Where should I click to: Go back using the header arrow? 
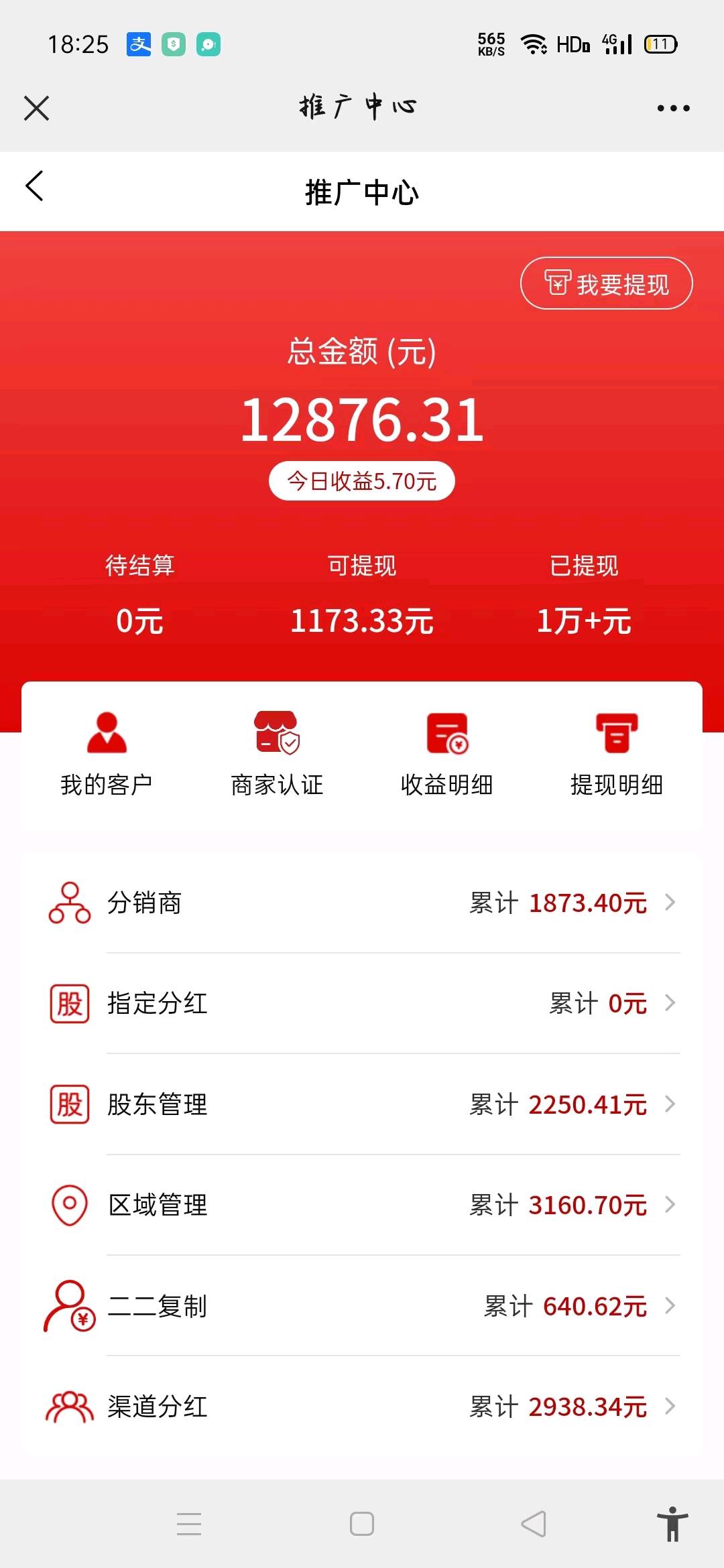pos(35,186)
